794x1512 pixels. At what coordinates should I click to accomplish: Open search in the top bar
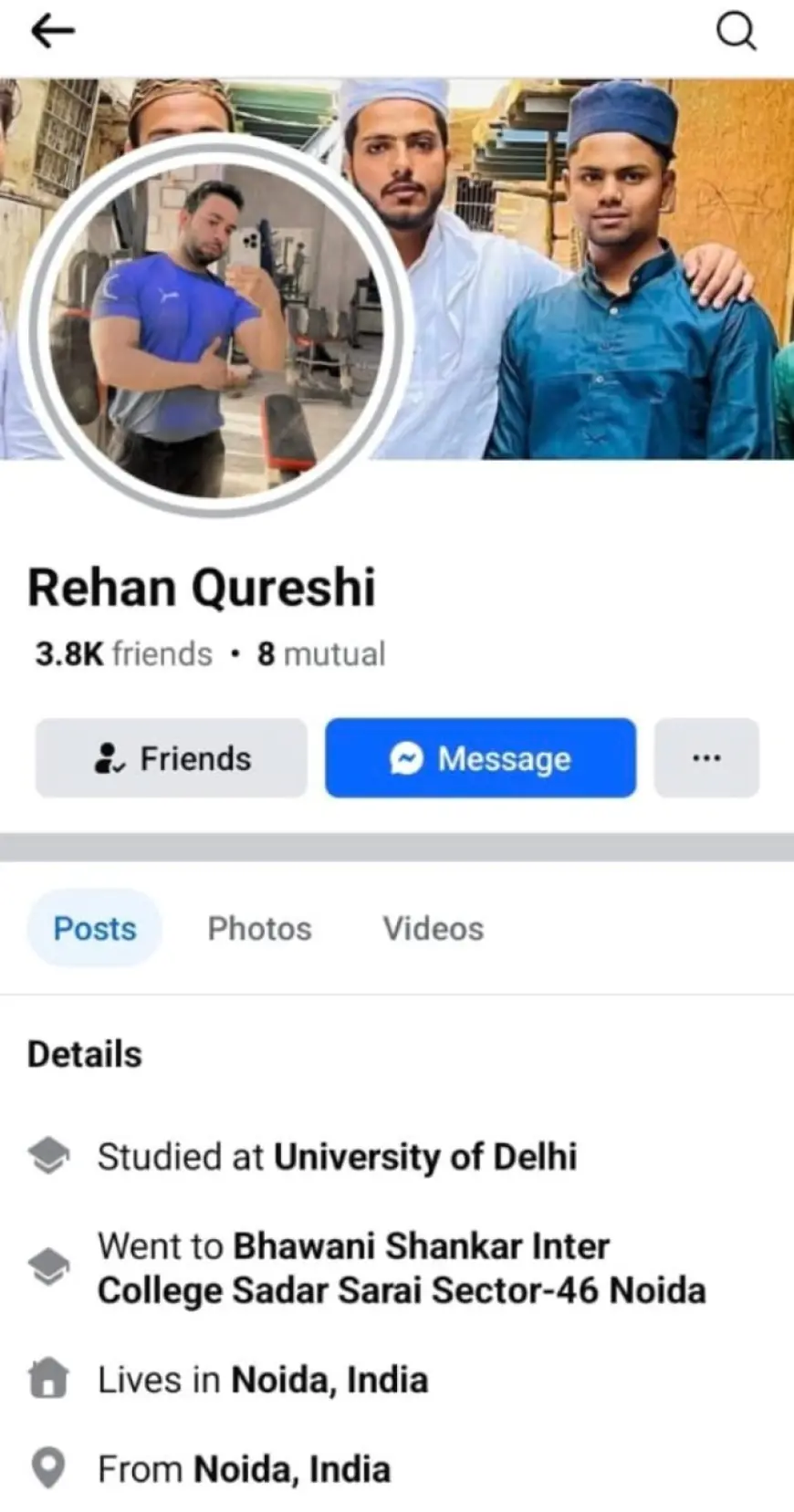click(x=736, y=32)
